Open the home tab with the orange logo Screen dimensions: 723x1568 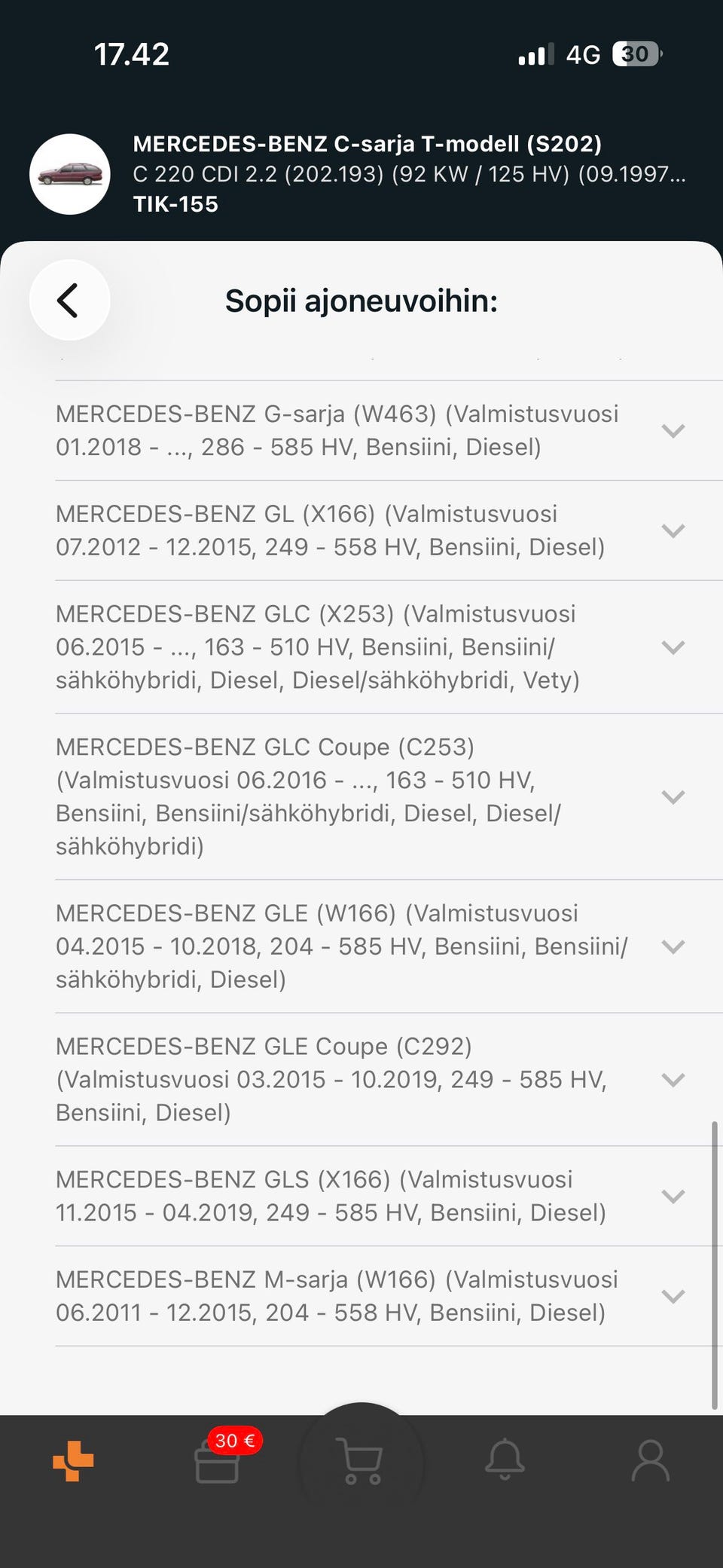click(x=73, y=1461)
